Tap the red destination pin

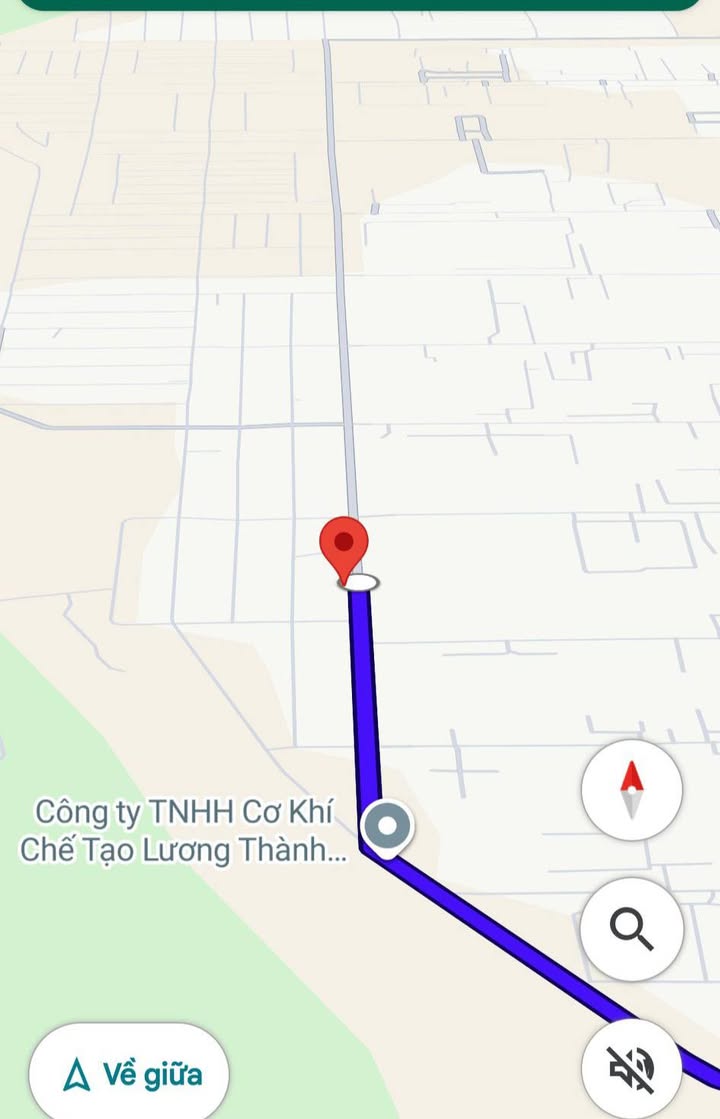[344, 545]
